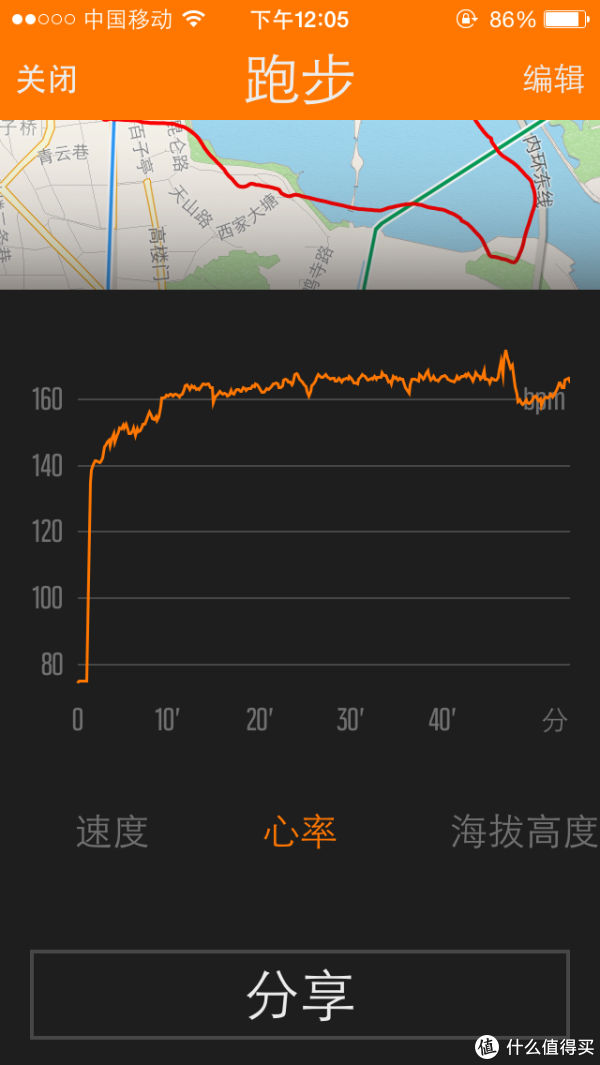Open the route map preview
The width and height of the screenshot is (600, 1065).
300,205
